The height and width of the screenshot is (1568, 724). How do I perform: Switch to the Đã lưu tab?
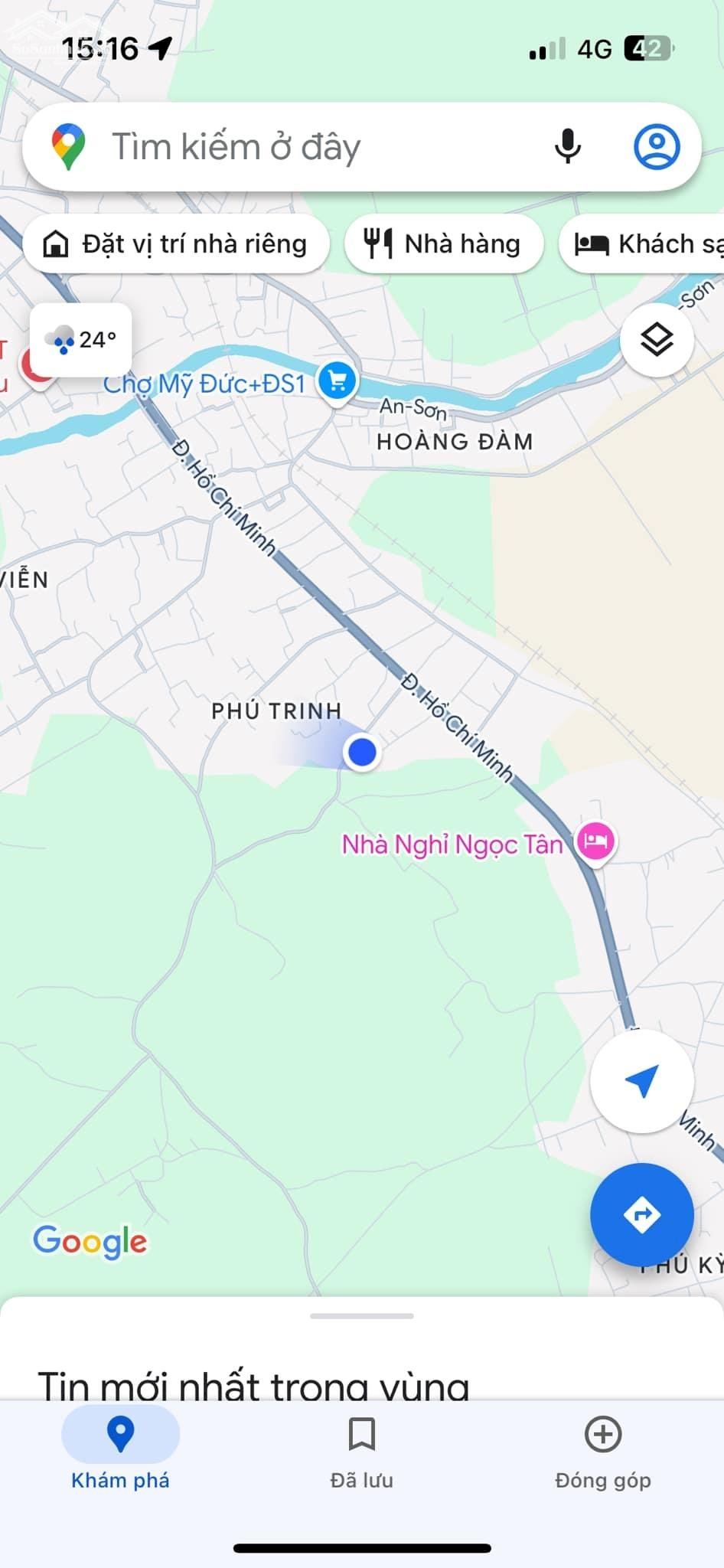(x=361, y=1452)
